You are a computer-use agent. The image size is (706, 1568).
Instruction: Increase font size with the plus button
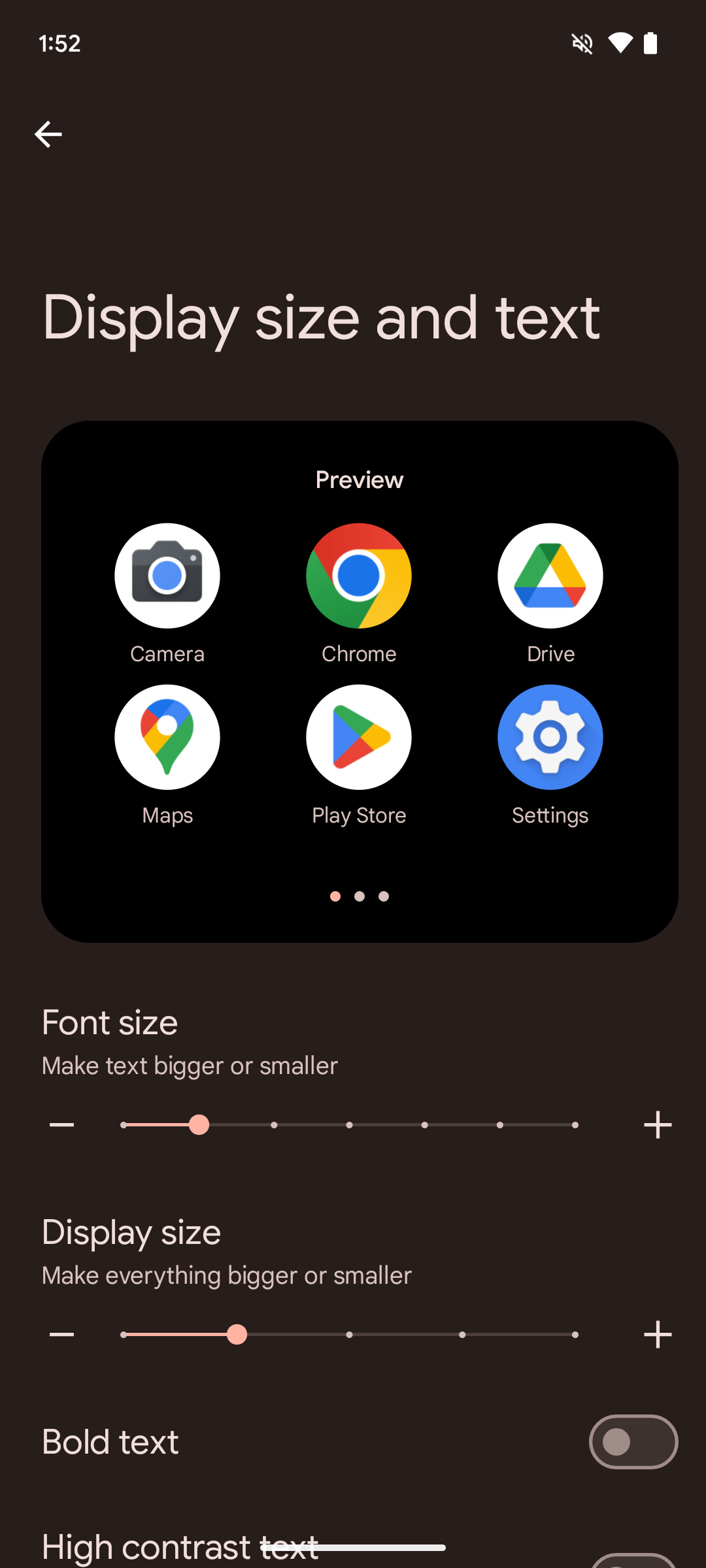point(658,1124)
